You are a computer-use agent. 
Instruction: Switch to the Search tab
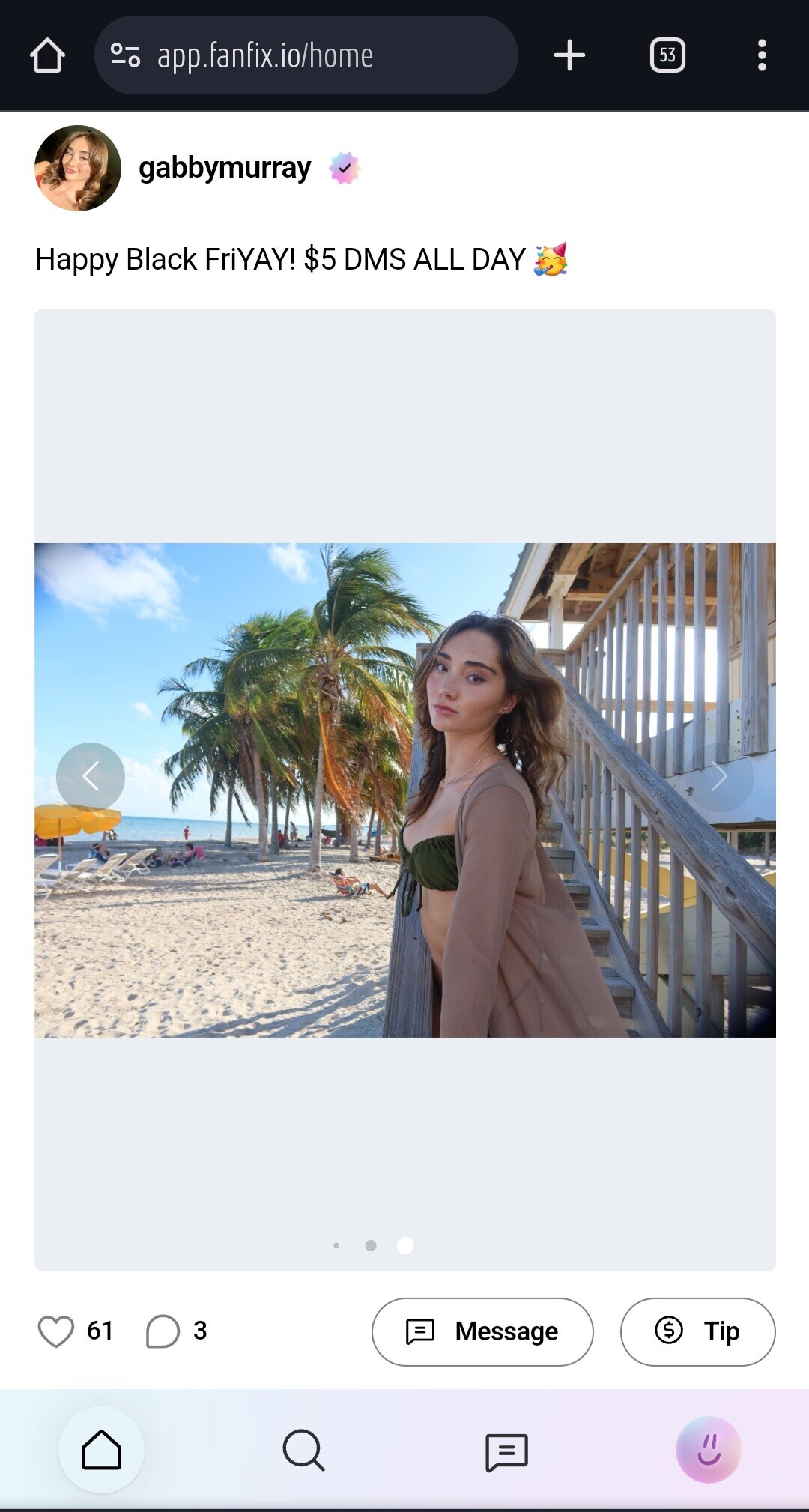[x=303, y=1450]
